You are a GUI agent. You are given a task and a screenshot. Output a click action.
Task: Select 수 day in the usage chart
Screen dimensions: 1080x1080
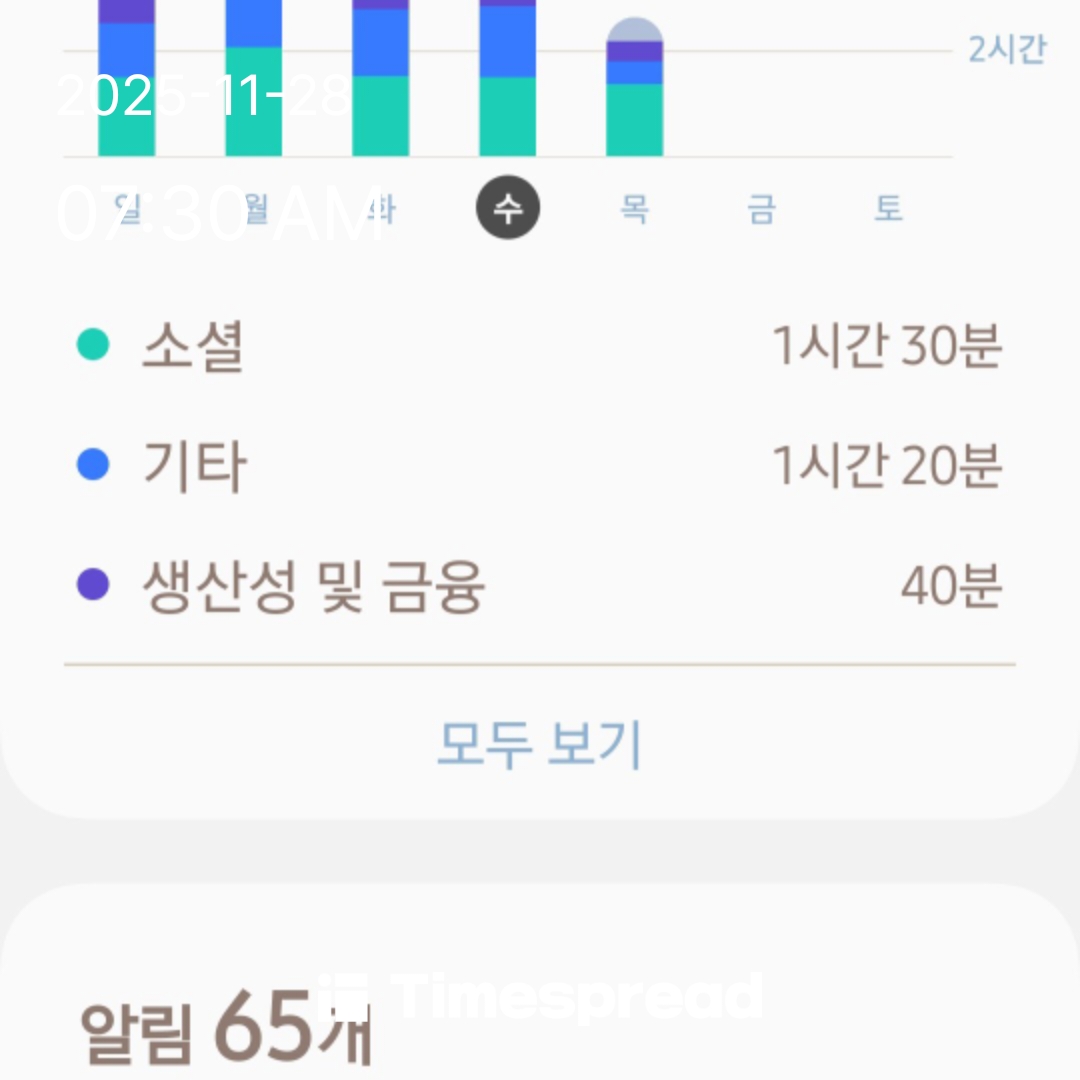coord(508,210)
